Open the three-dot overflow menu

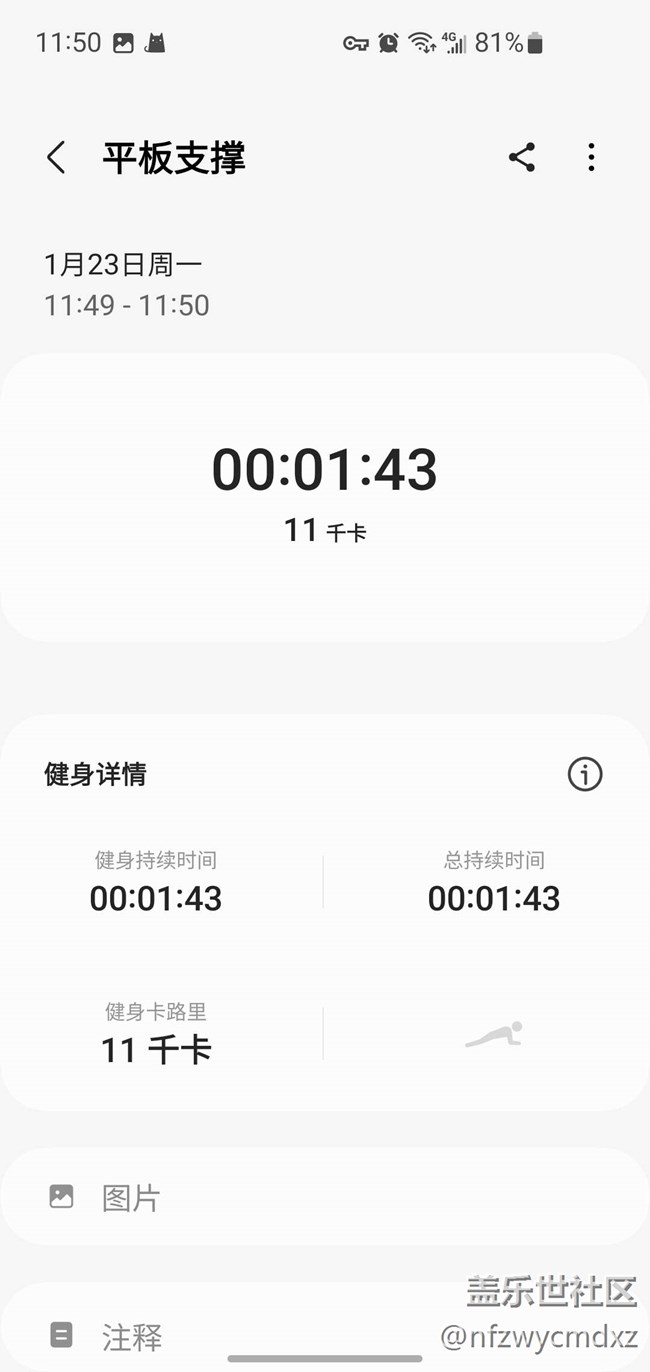591,158
